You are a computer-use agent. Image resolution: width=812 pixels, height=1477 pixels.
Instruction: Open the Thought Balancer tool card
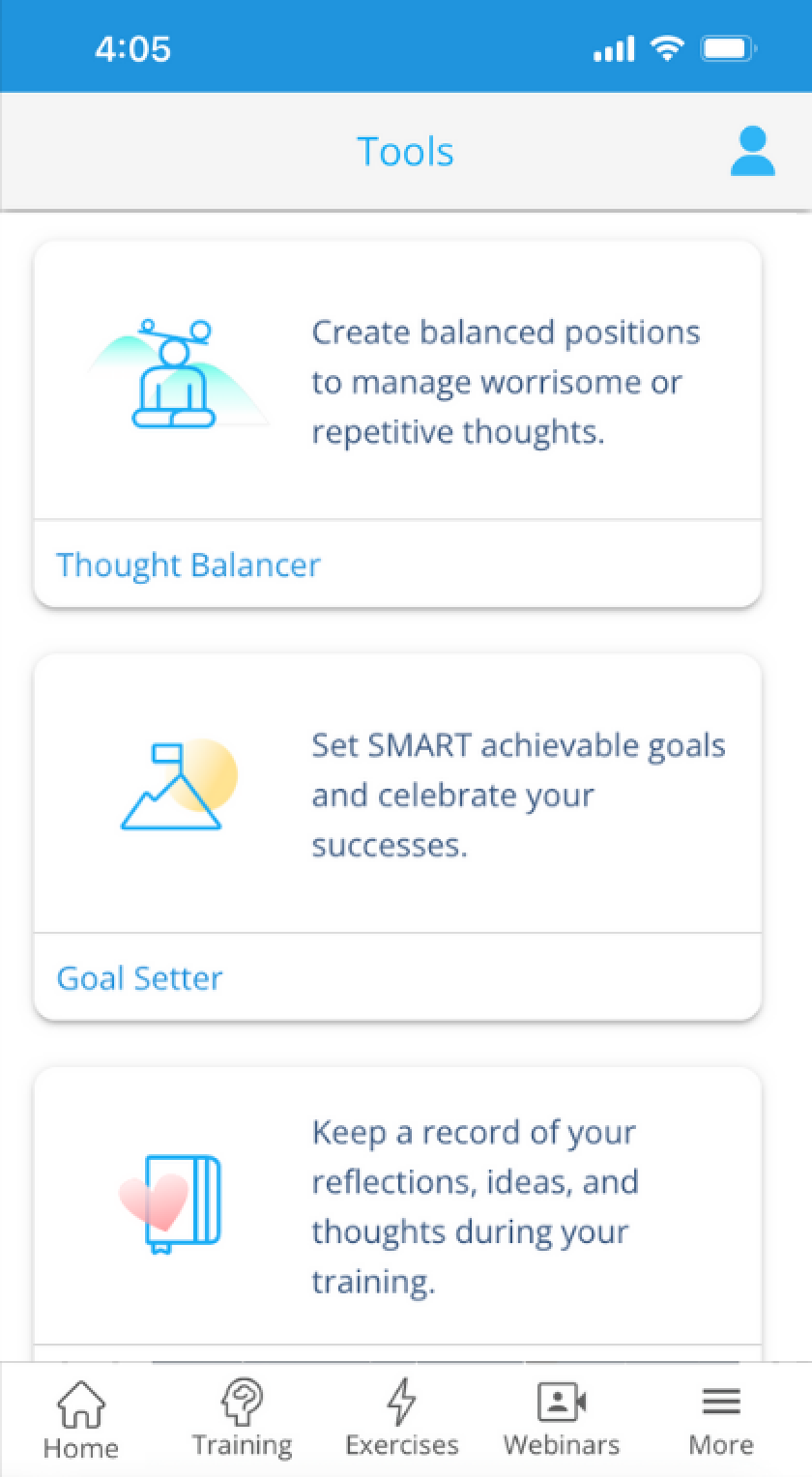tap(397, 423)
